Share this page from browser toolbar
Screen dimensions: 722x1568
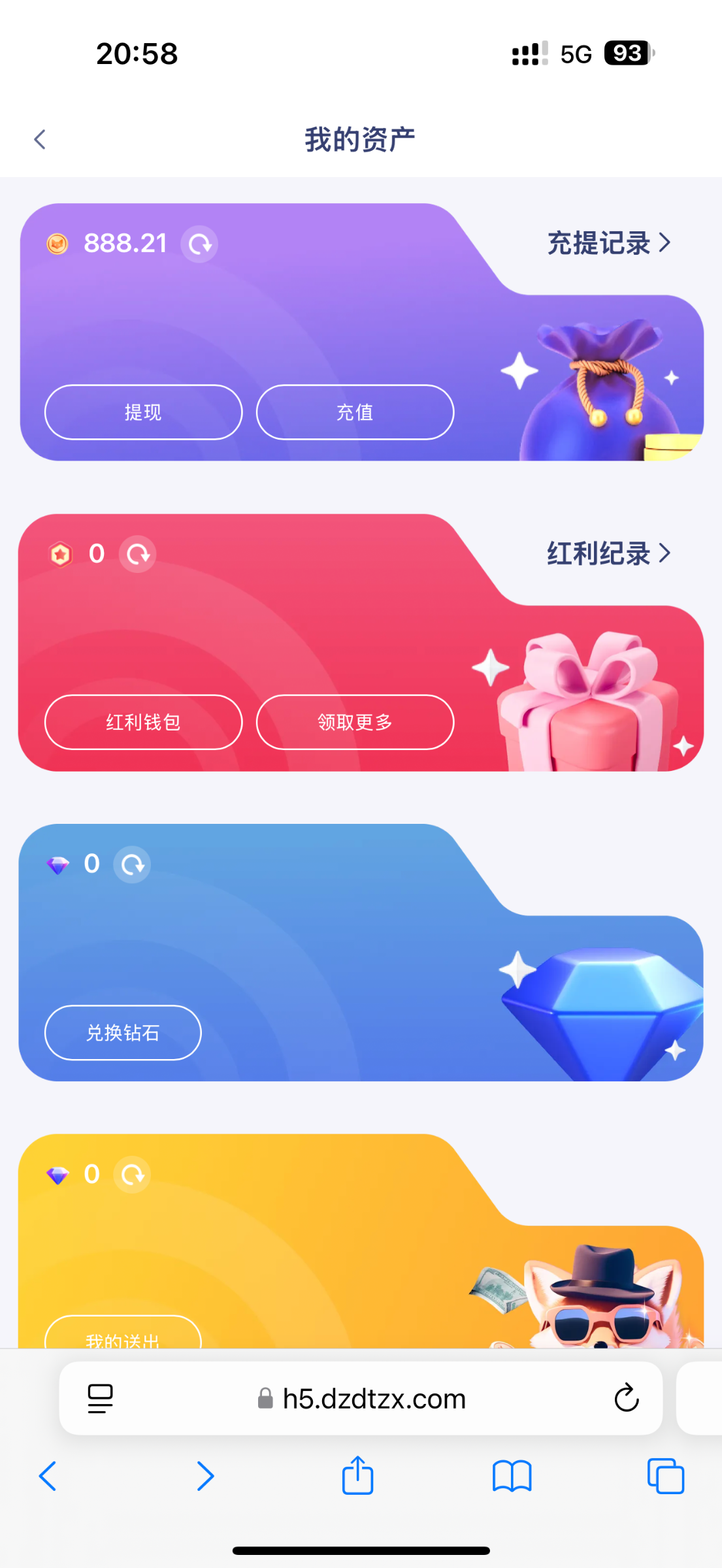(x=357, y=1476)
